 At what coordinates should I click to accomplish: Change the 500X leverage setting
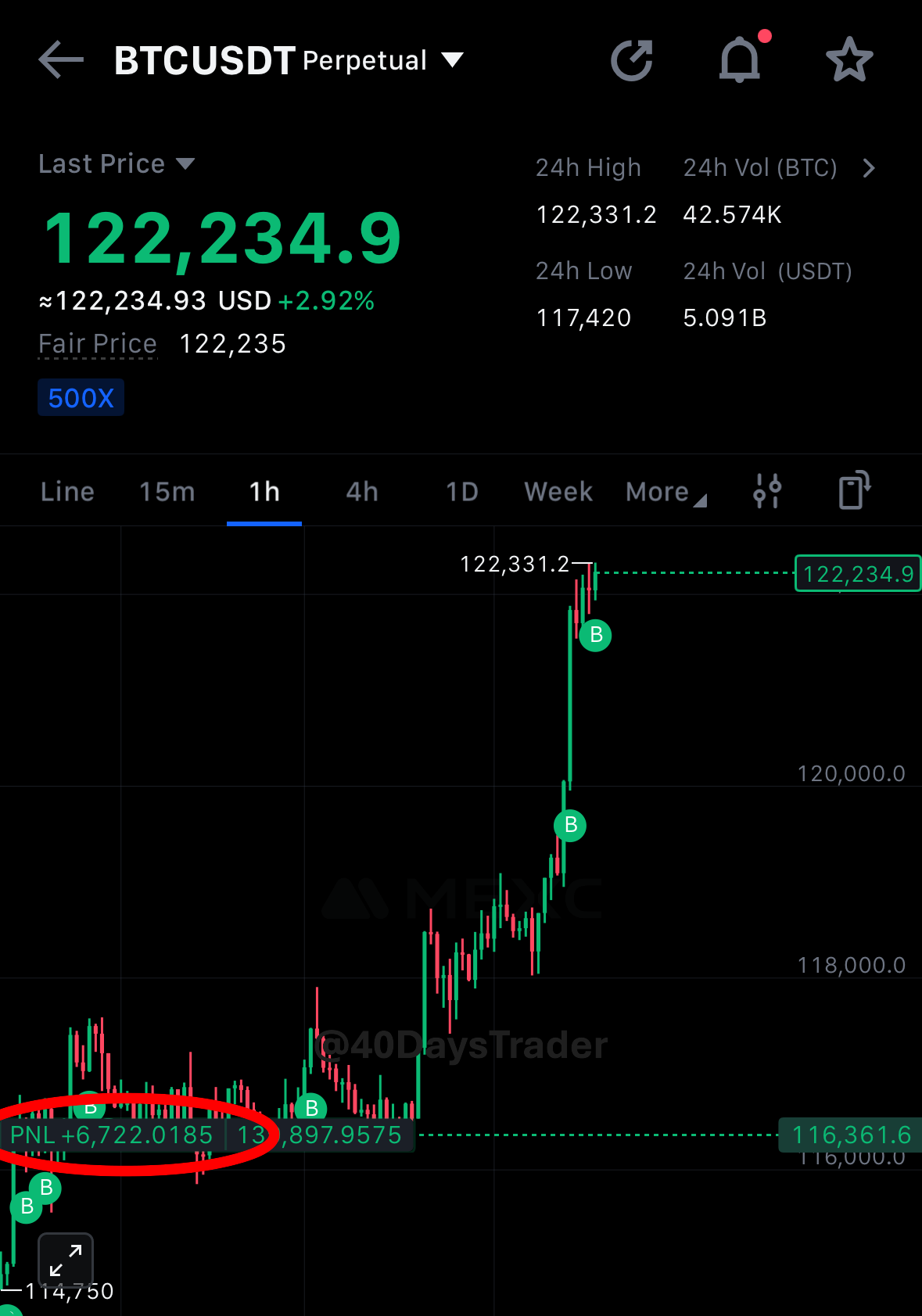tap(81, 398)
